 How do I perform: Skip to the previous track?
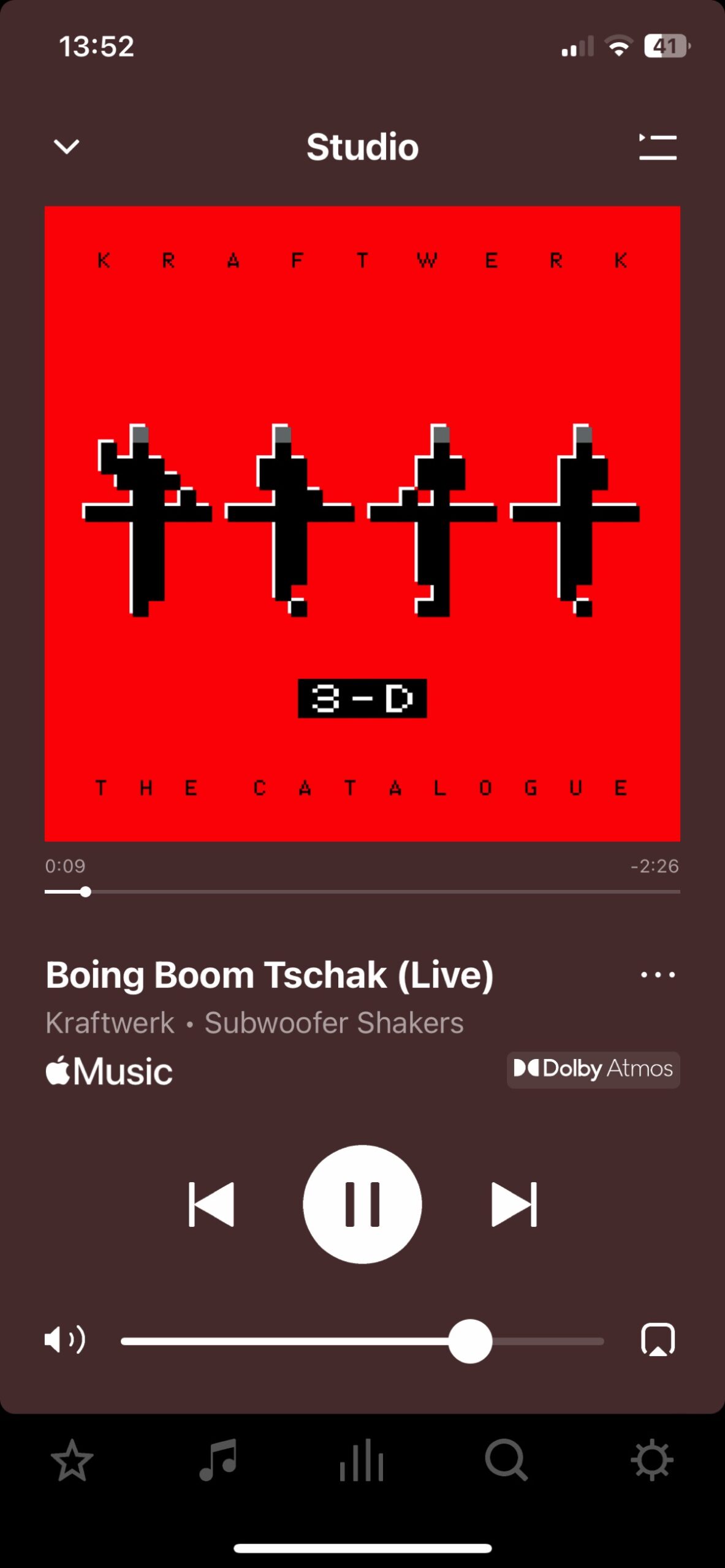click(211, 1204)
